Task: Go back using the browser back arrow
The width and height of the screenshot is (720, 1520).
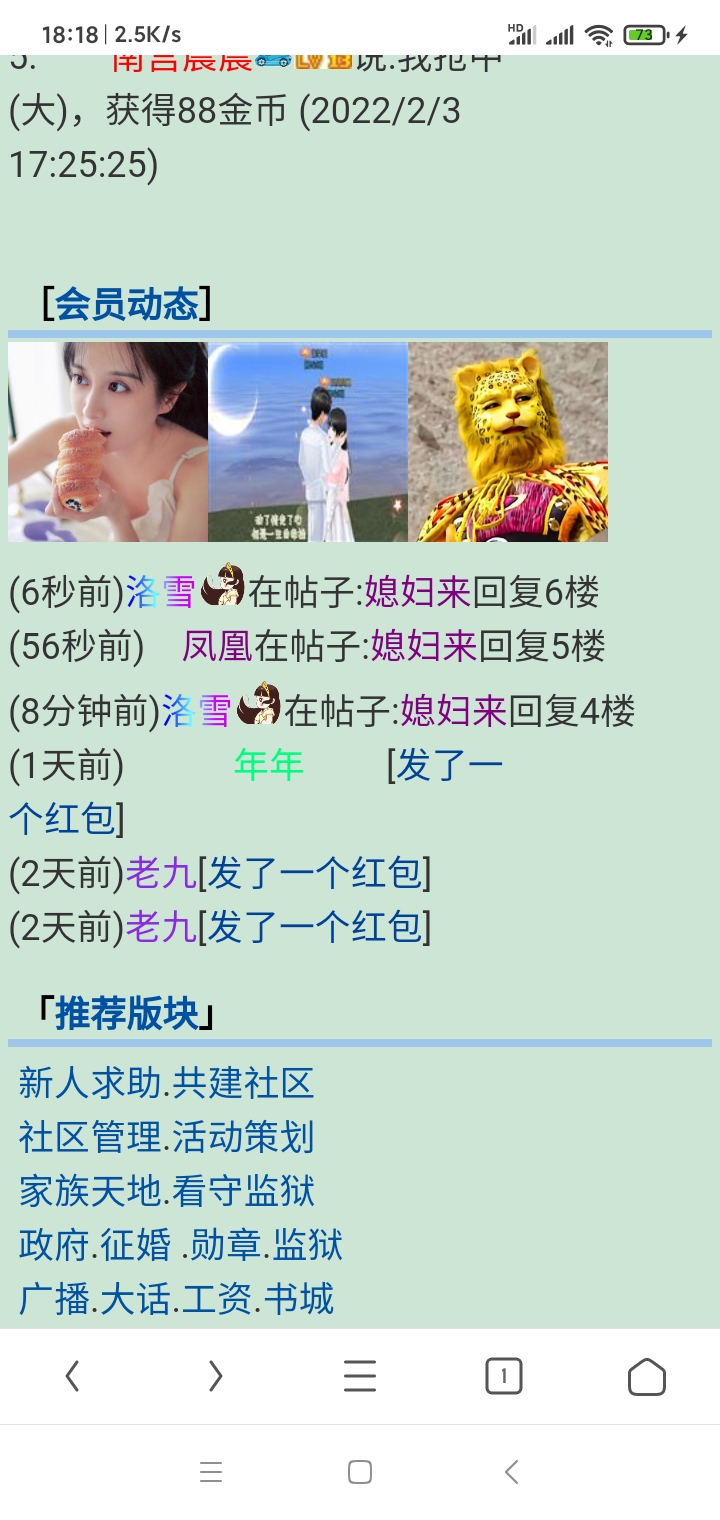Action: click(x=71, y=1375)
